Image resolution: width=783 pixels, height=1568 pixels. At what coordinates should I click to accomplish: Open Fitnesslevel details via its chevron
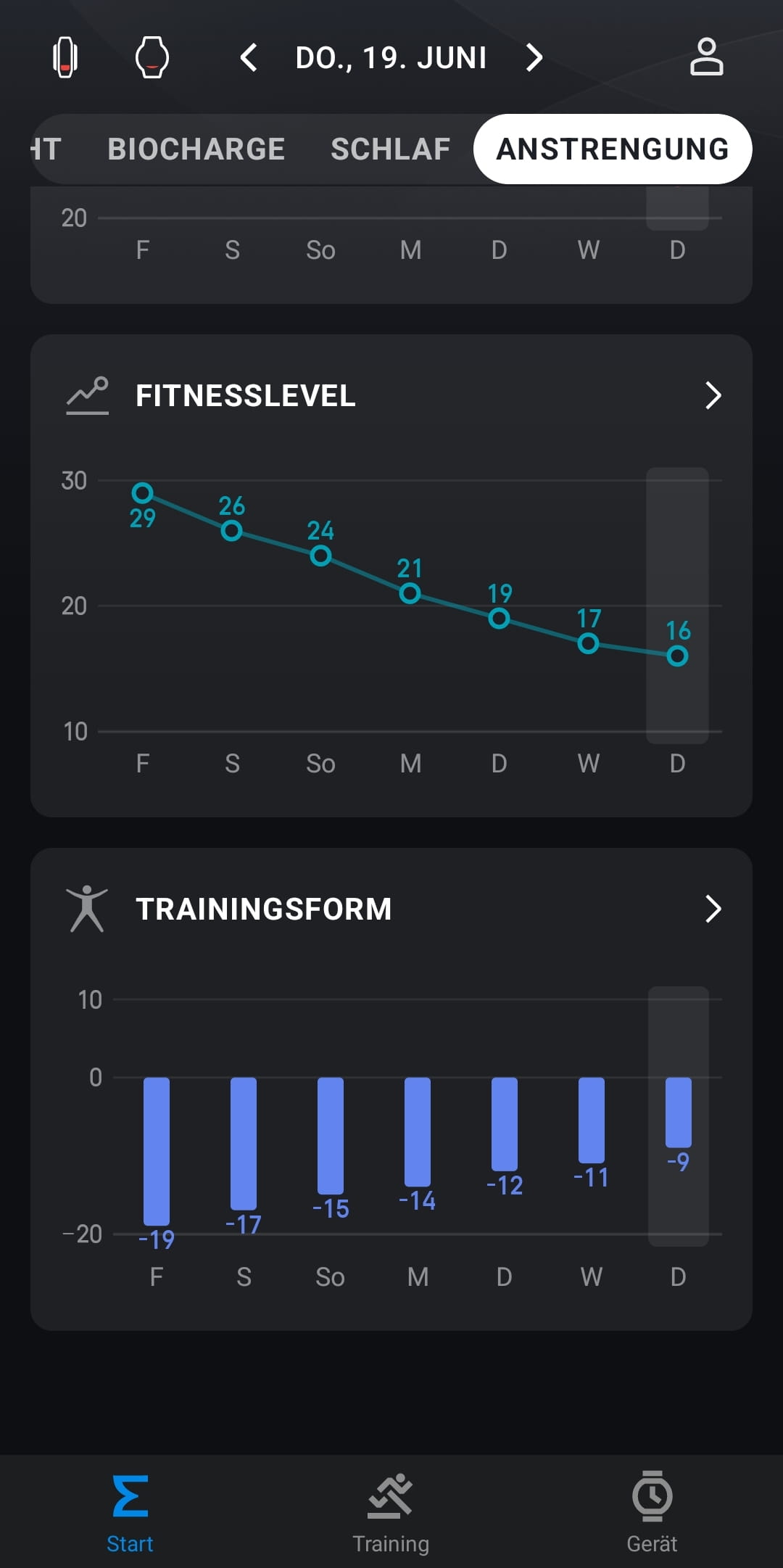pos(713,396)
